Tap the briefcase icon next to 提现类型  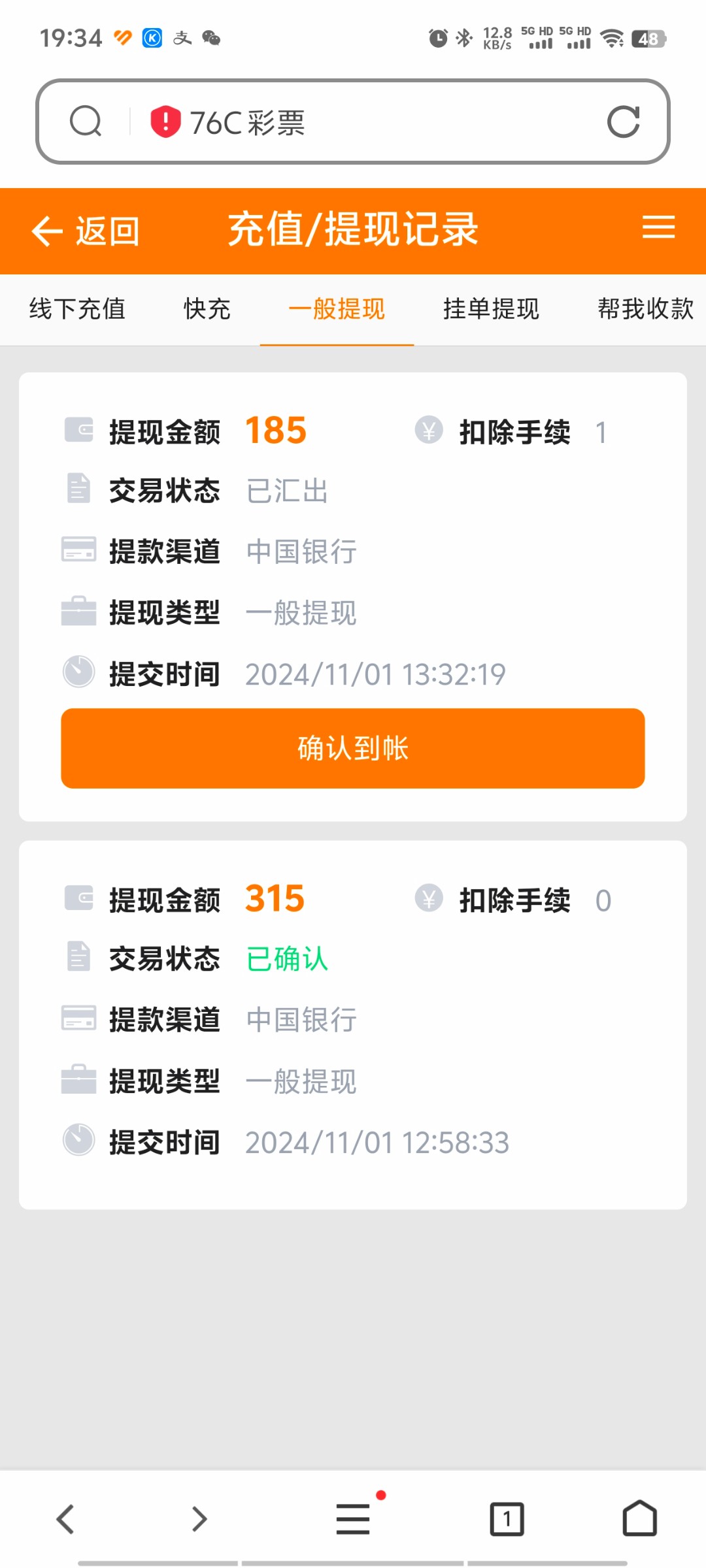78,612
